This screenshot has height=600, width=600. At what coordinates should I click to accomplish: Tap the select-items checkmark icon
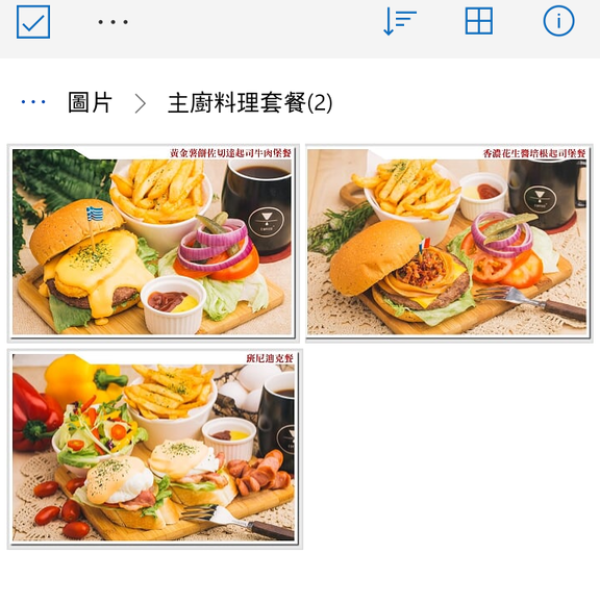[x=33, y=22]
